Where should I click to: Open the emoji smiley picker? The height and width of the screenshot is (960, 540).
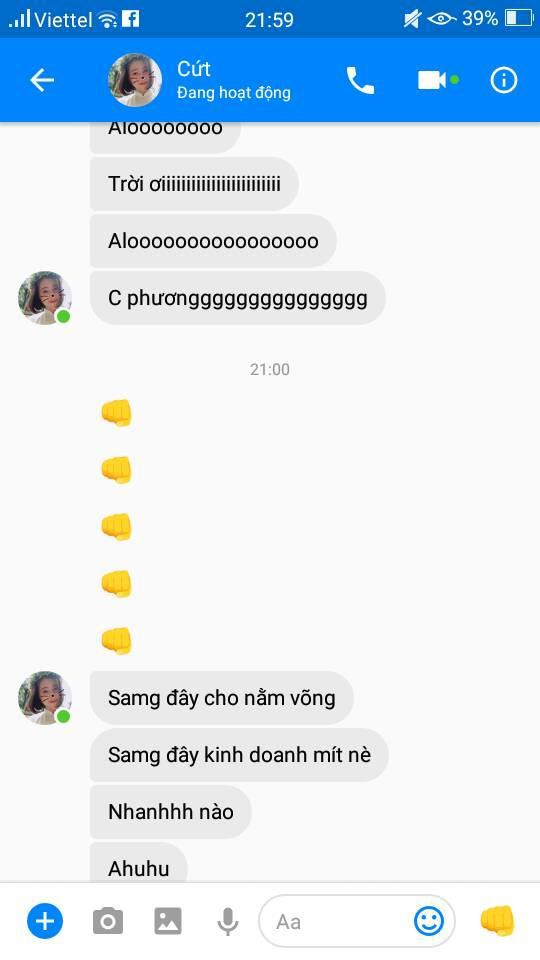(429, 921)
